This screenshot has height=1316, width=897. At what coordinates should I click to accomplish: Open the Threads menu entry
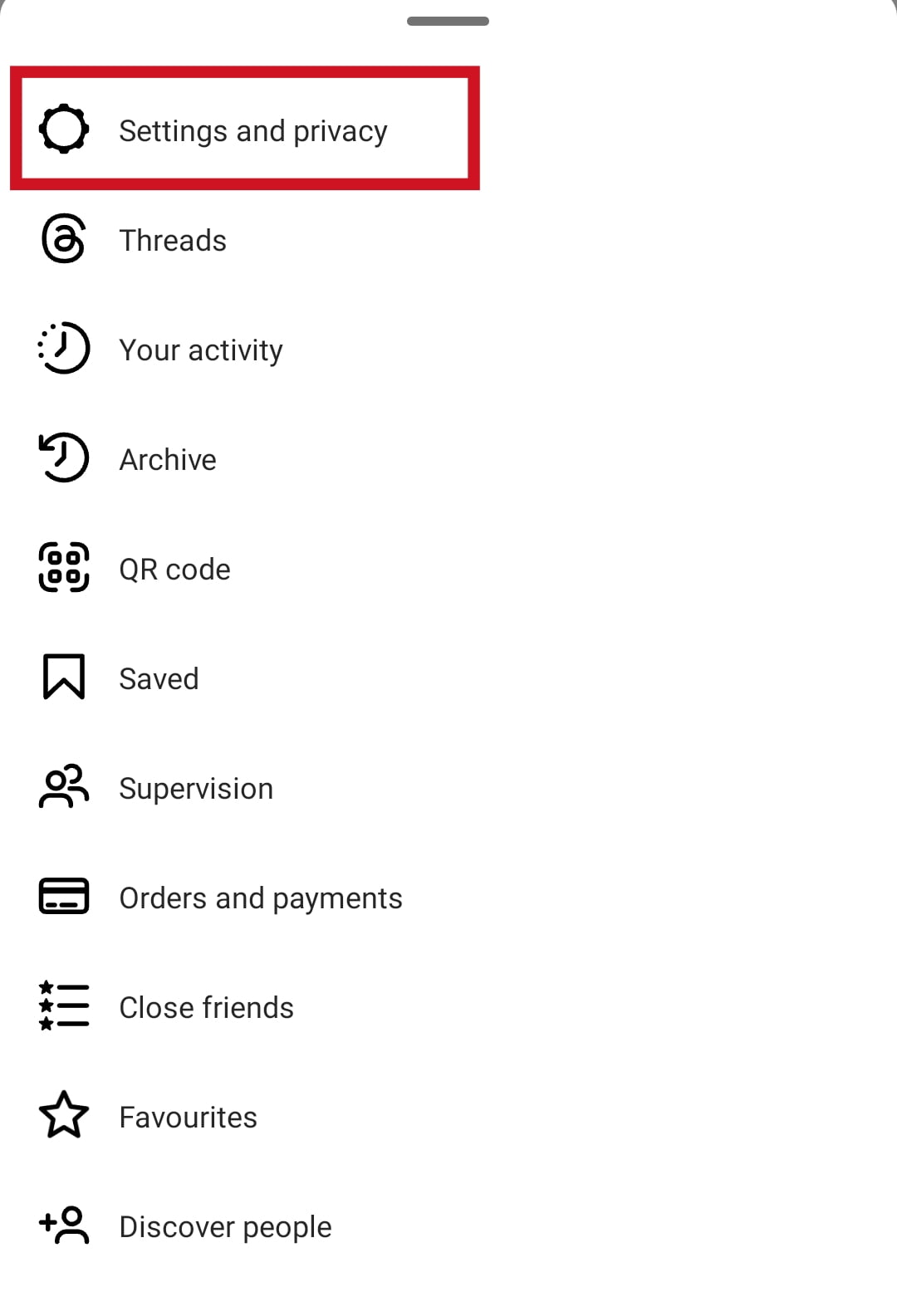(x=173, y=240)
